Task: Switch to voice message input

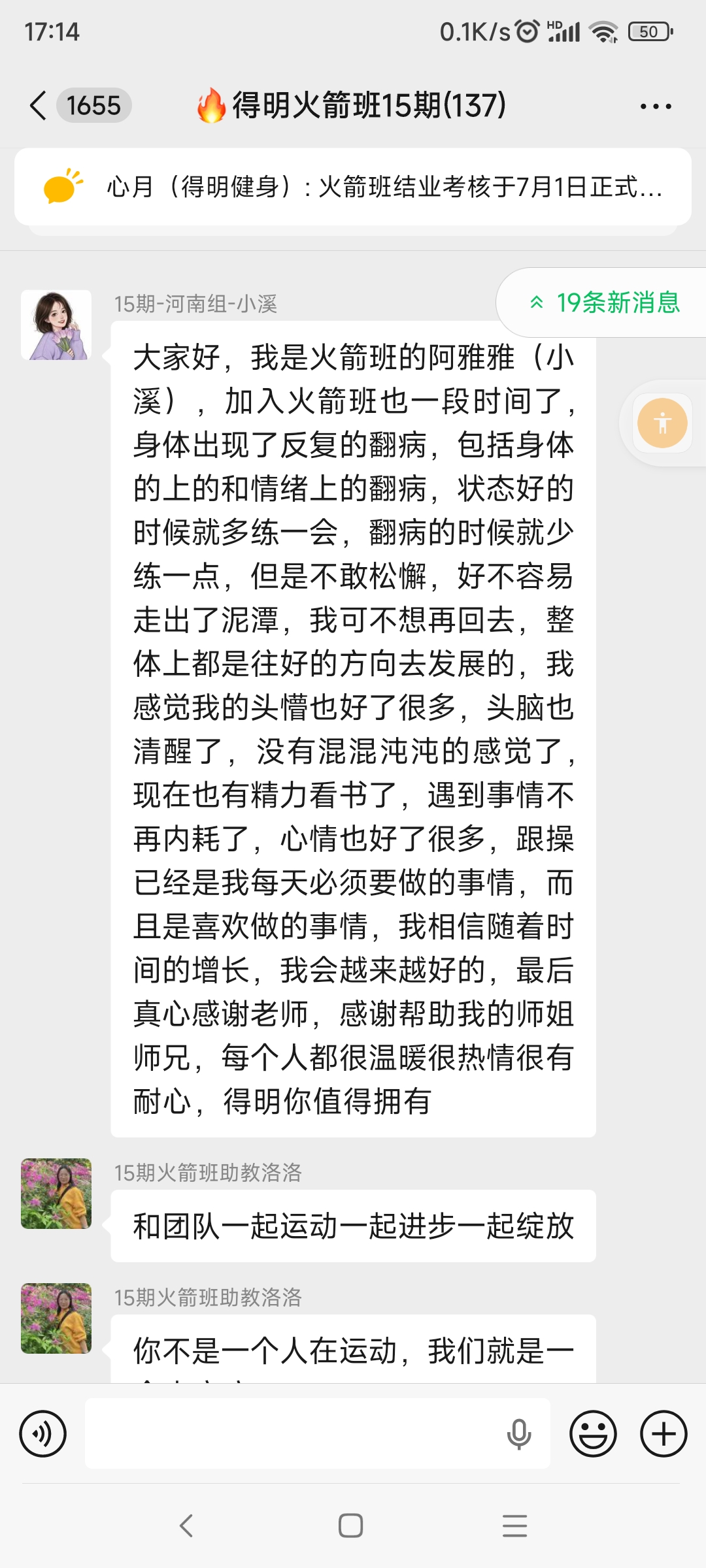Action: pos(43,1434)
